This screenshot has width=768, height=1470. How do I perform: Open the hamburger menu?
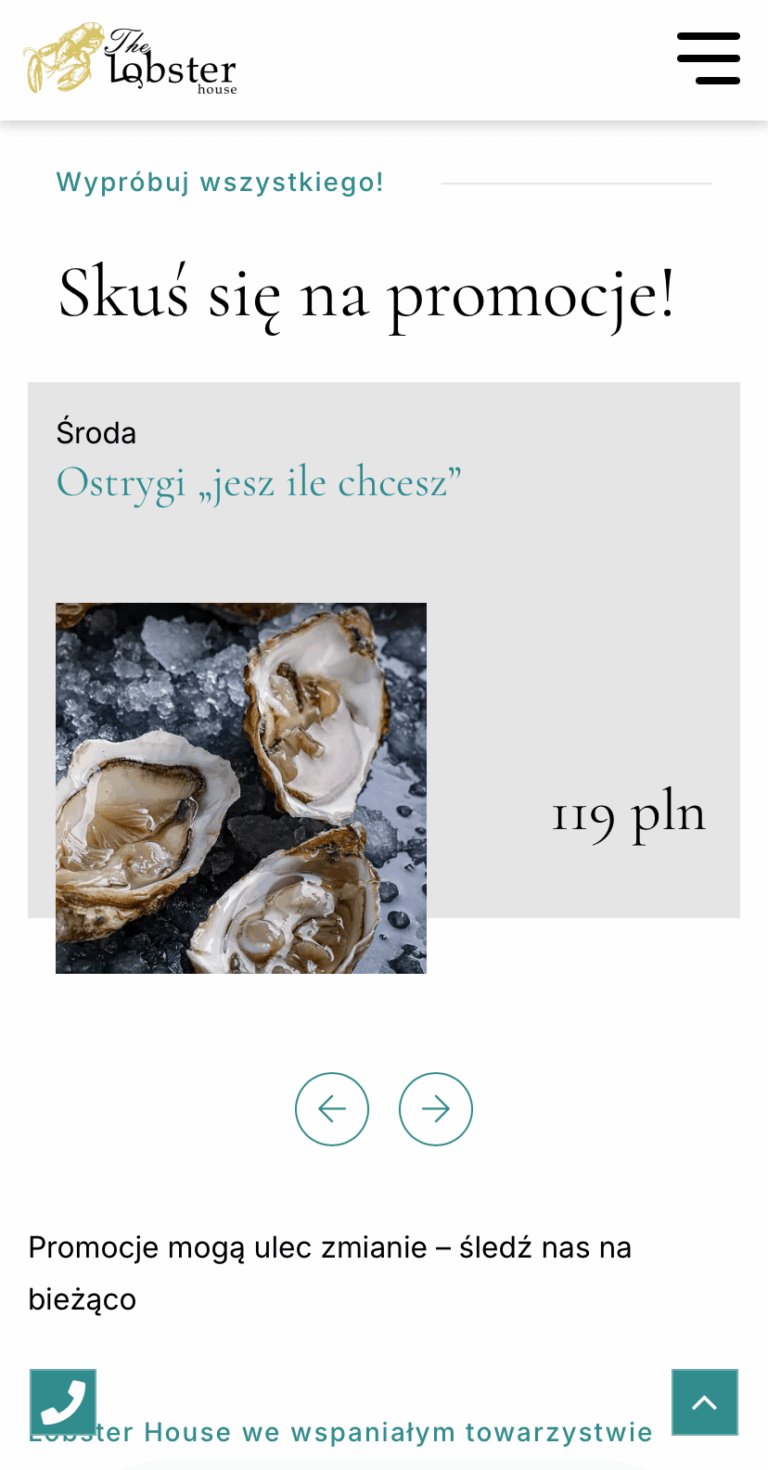(x=708, y=58)
